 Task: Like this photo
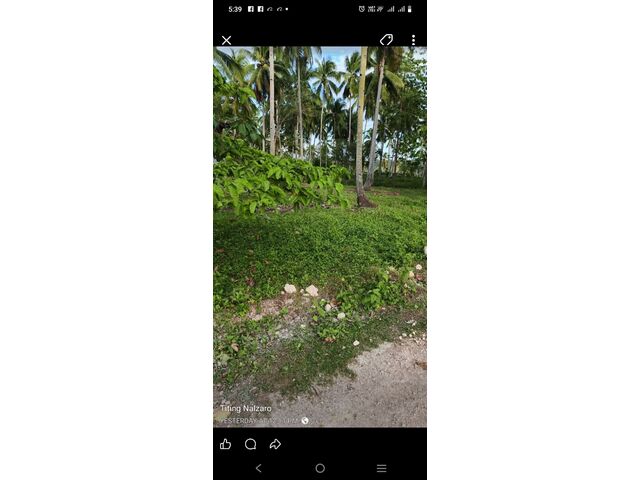pos(225,444)
